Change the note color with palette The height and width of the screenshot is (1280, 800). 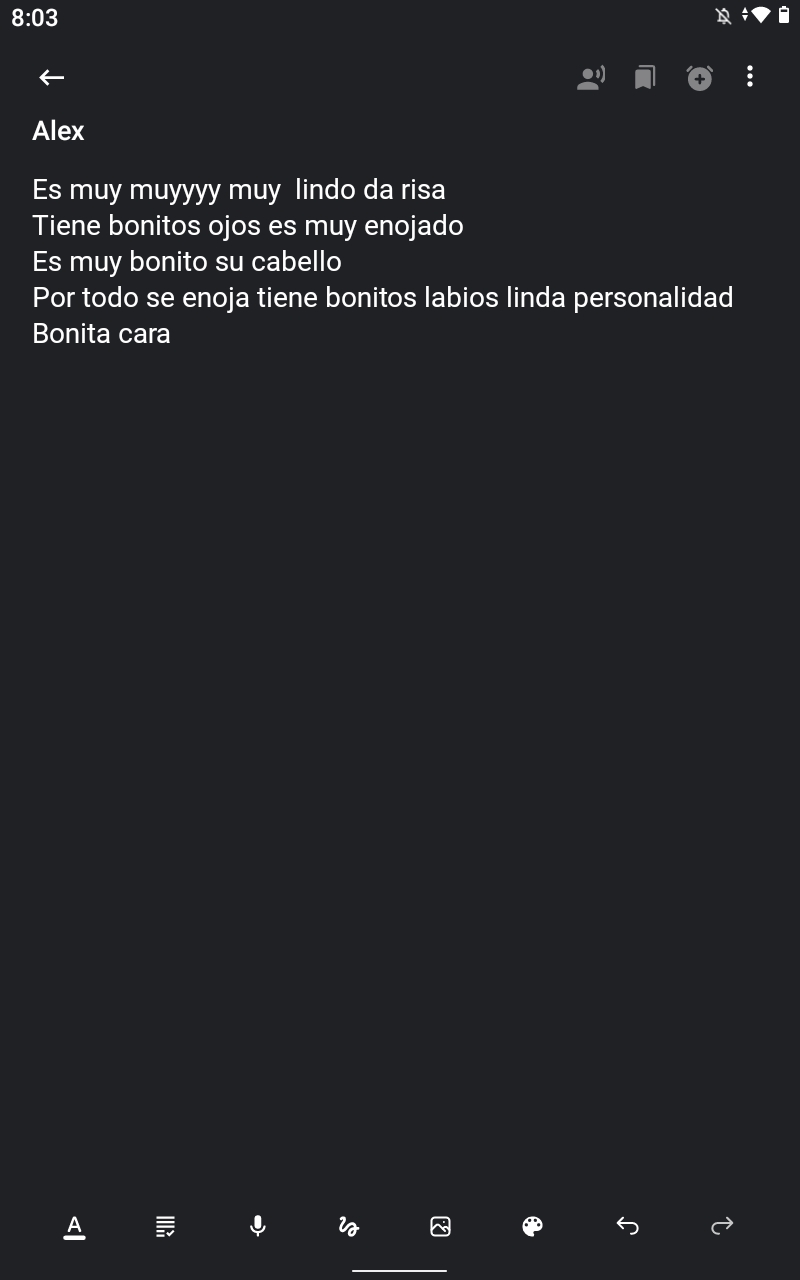point(533,1226)
